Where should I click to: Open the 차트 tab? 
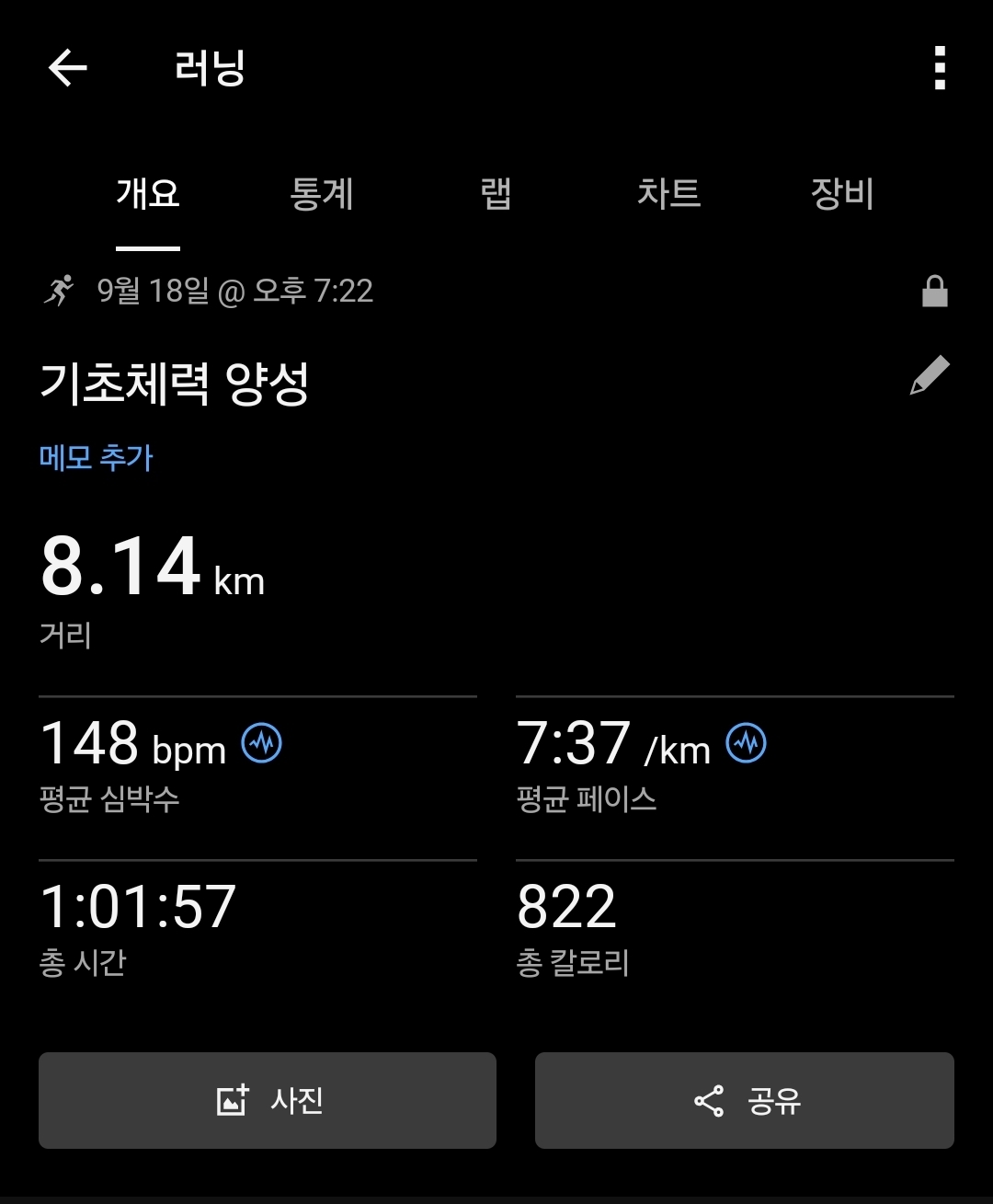pyautogui.click(x=668, y=194)
